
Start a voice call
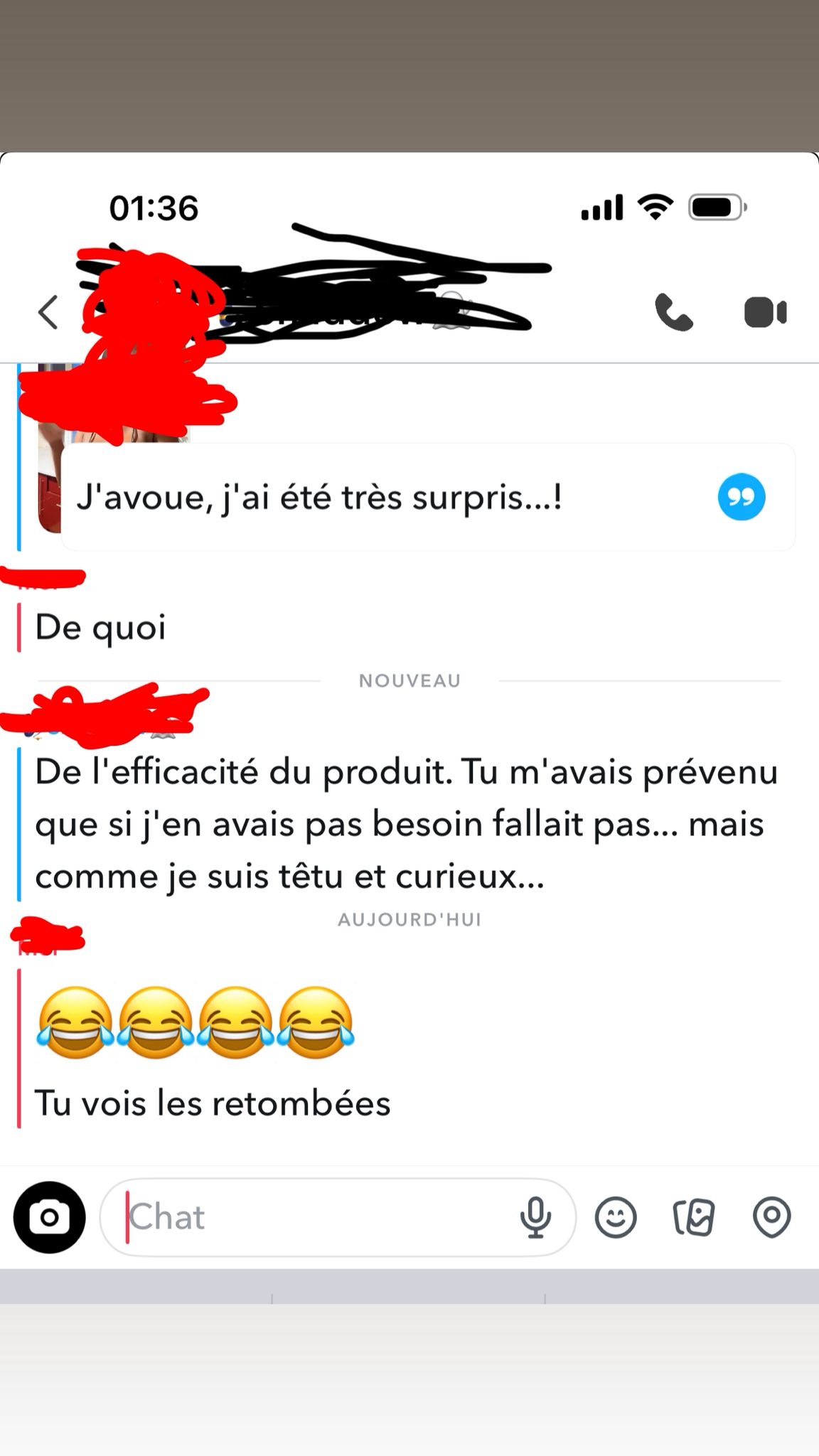[673, 313]
